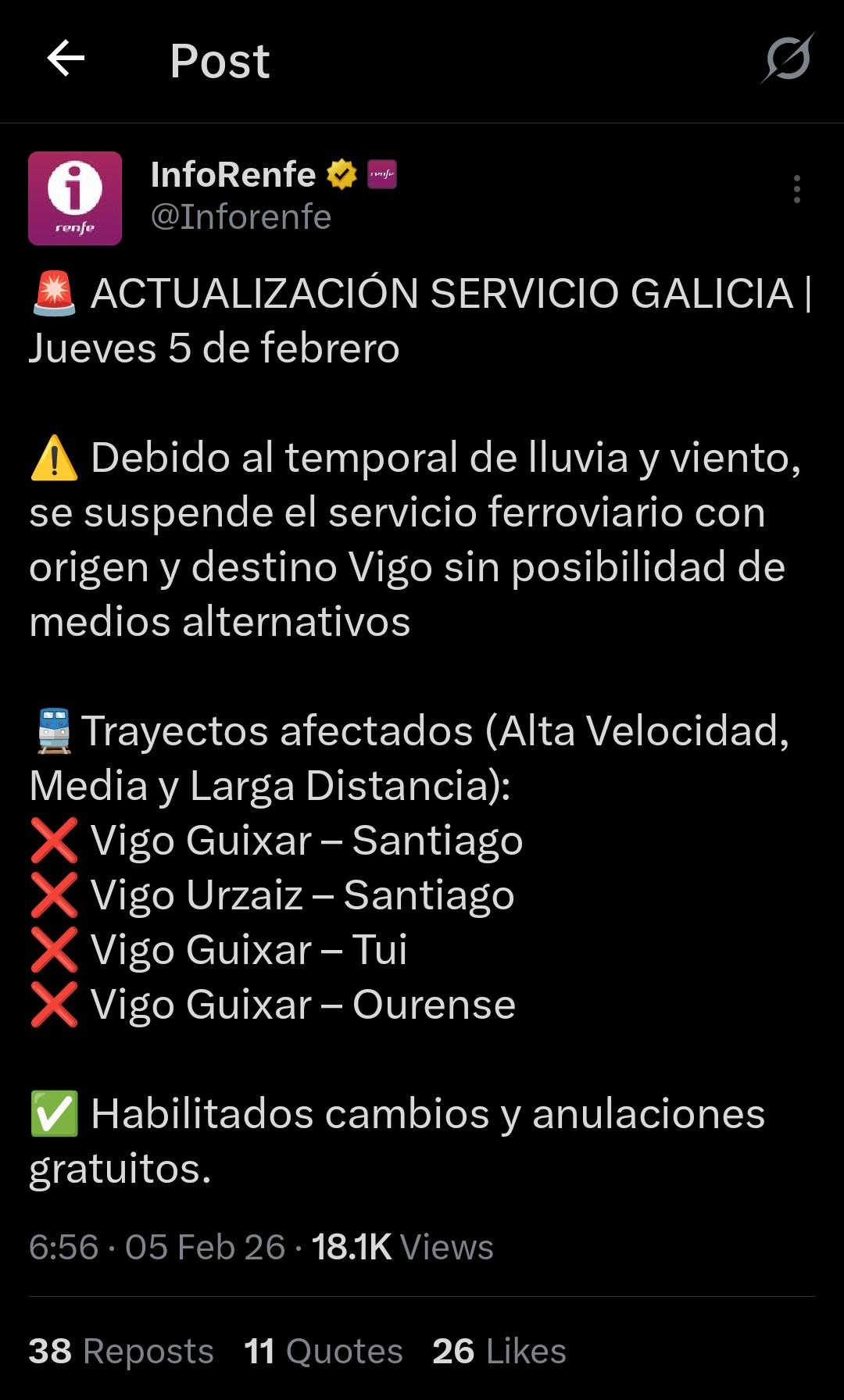Open the Grok icon in the top bar
The width and height of the screenshot is (844, 1400).
[x=788, y=59]
